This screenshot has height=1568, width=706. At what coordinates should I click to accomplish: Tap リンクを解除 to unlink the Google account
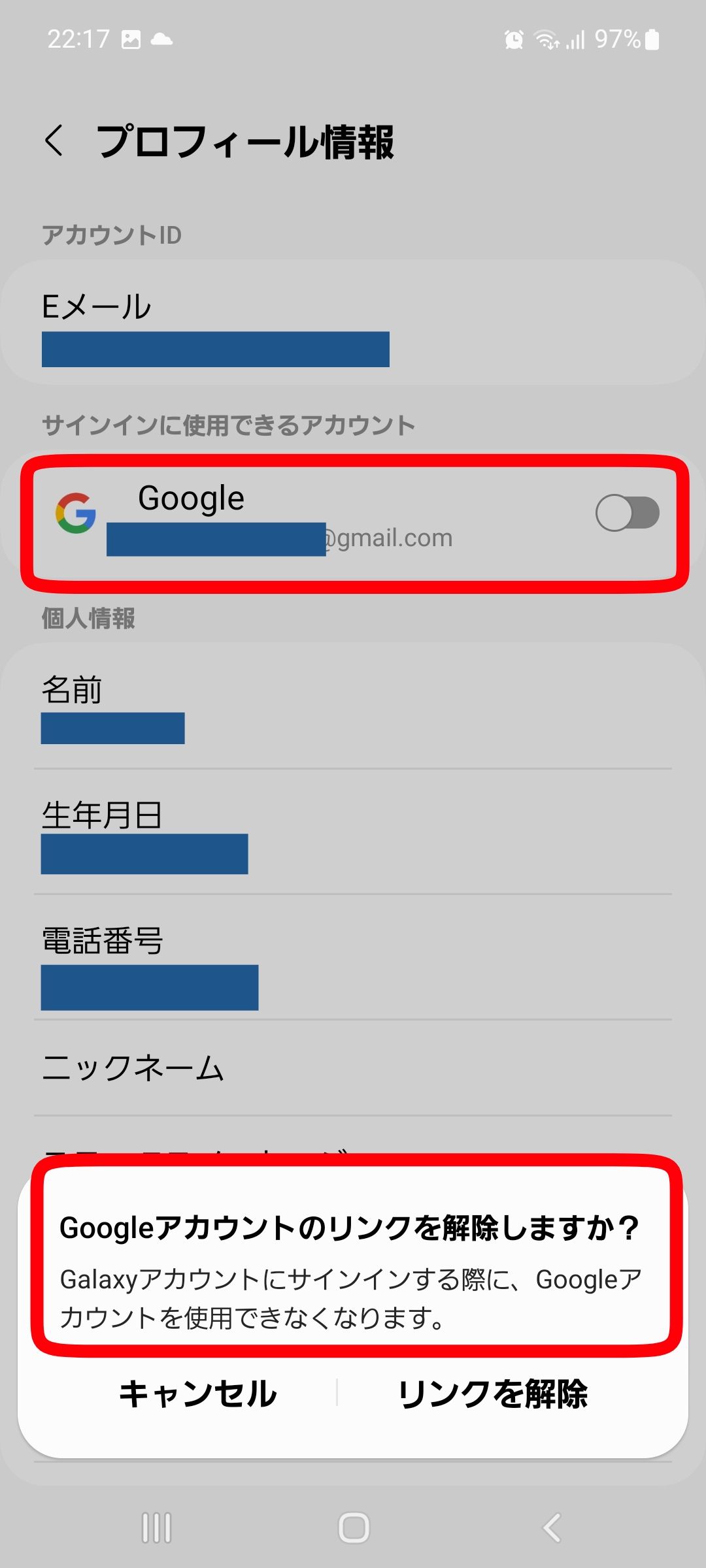click(494, 1391)
